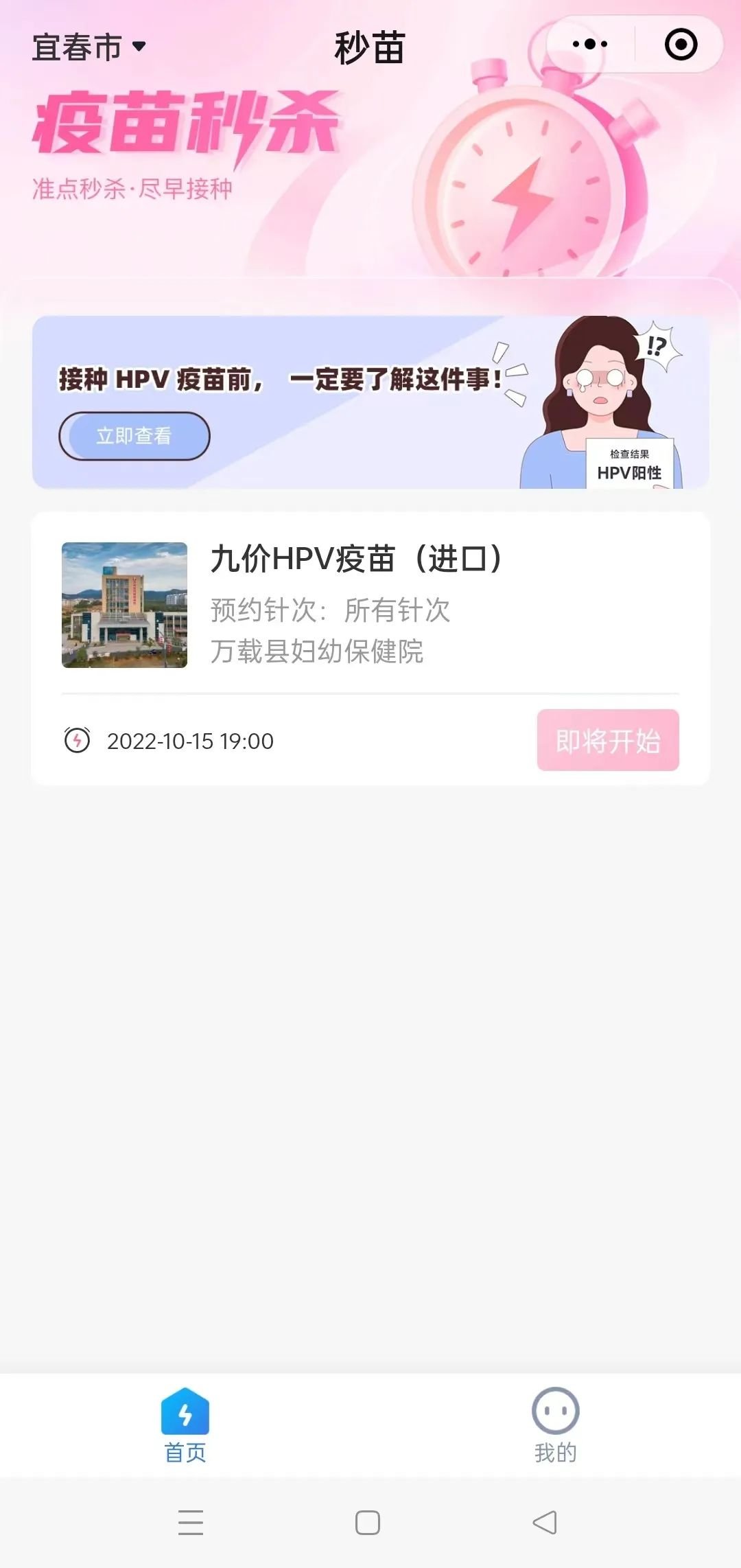
Task: Go back using the system back button
Action: click(545, 1523)
